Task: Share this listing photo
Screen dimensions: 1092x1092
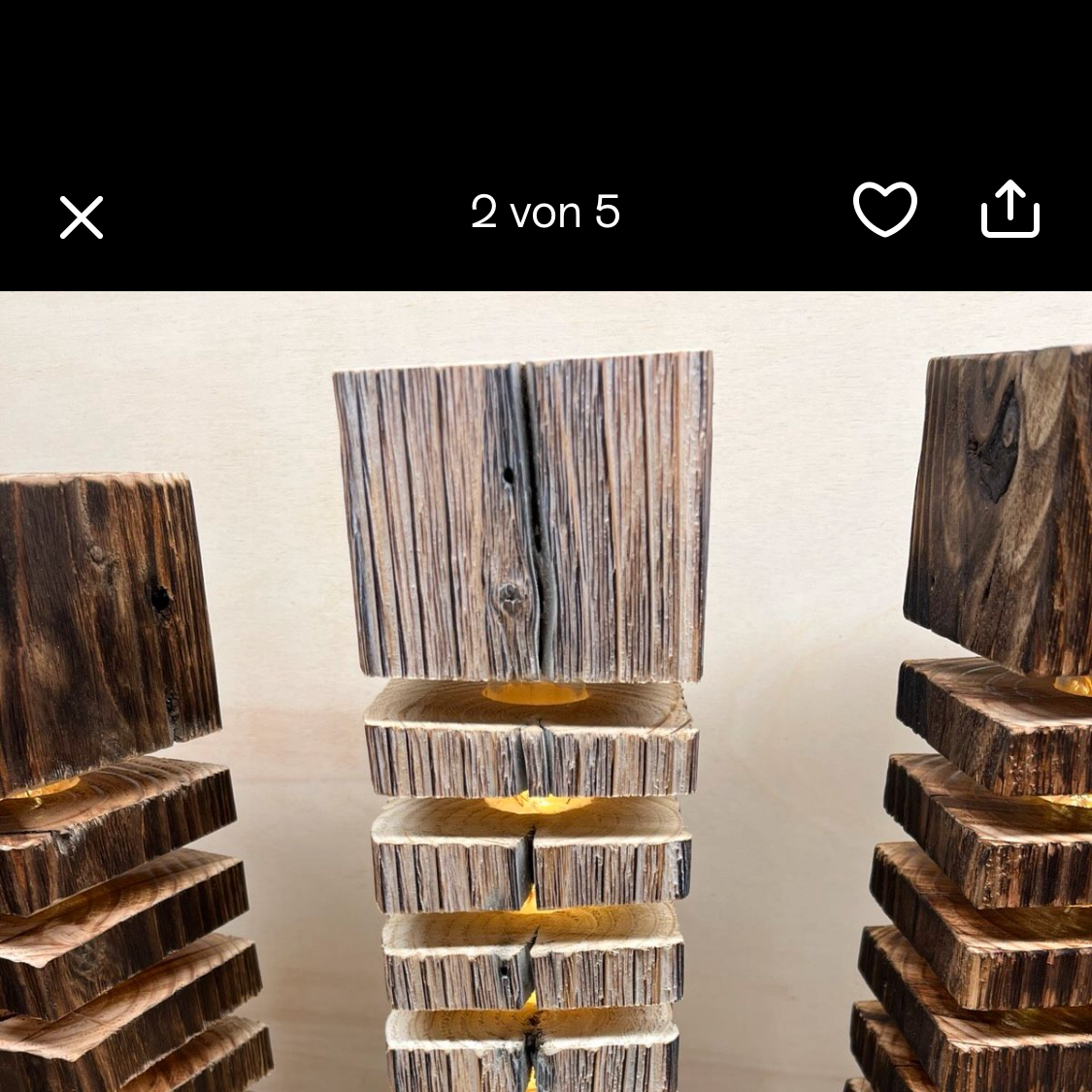Action: click(1009, 210)
